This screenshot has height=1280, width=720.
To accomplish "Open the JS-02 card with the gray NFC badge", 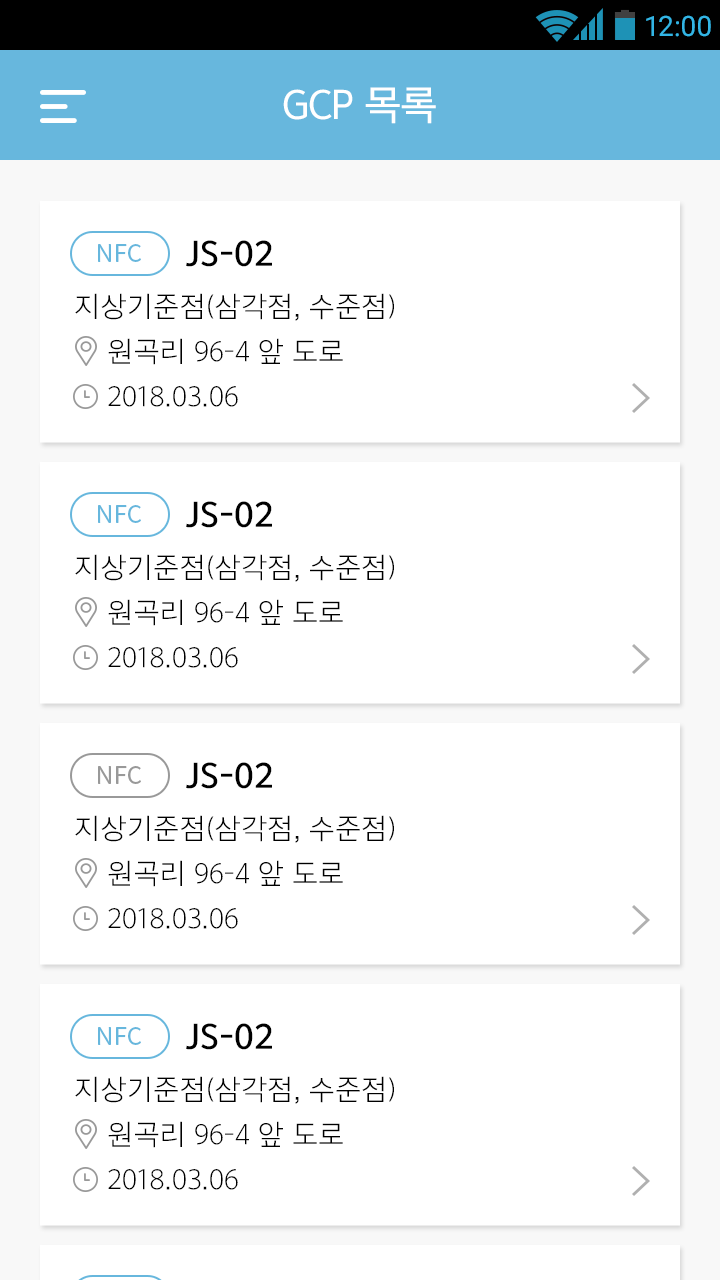I will [x=360, y=844].
